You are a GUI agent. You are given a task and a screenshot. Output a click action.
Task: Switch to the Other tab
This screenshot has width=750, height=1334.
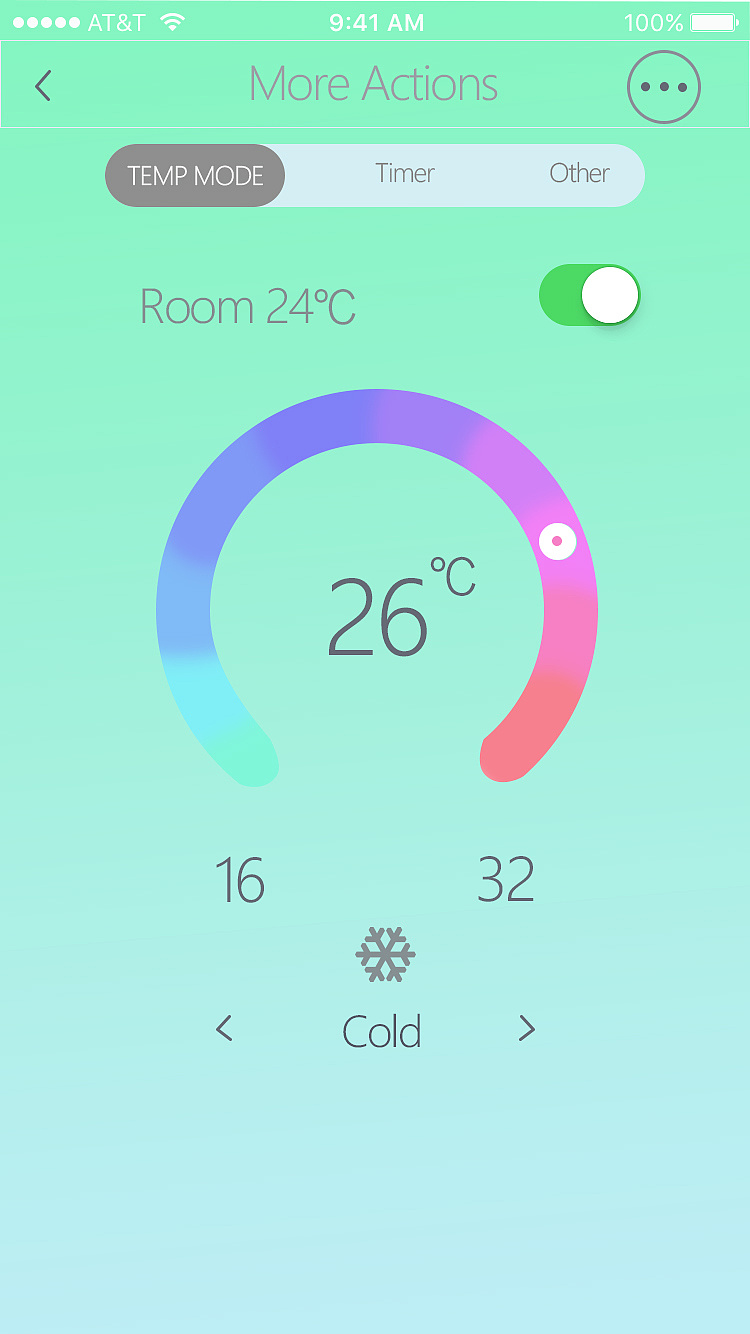[x=579, y=174]
